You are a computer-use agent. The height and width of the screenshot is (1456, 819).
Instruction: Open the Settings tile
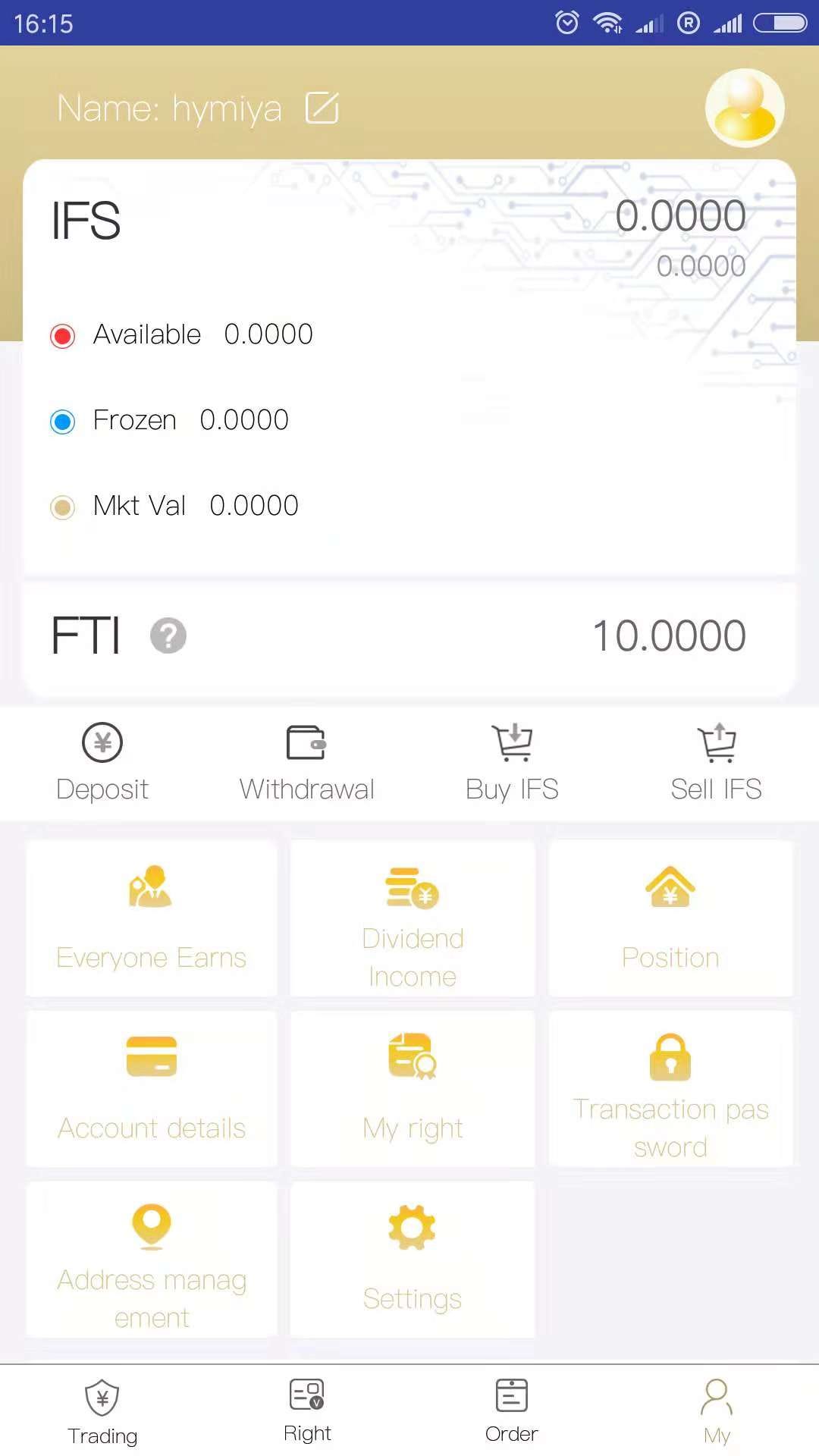[x=413, y=1259]
